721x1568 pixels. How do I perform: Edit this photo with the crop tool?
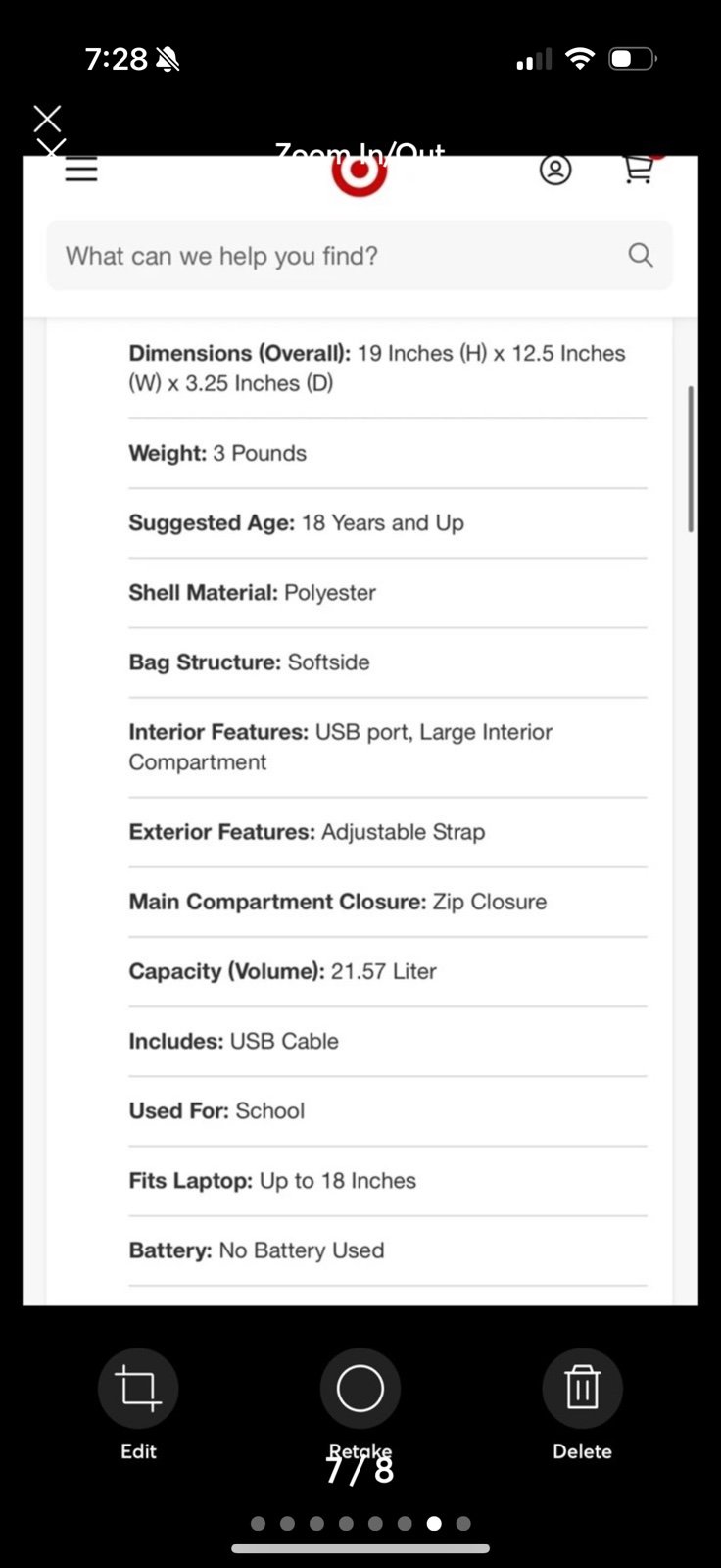click(138, 1388)
